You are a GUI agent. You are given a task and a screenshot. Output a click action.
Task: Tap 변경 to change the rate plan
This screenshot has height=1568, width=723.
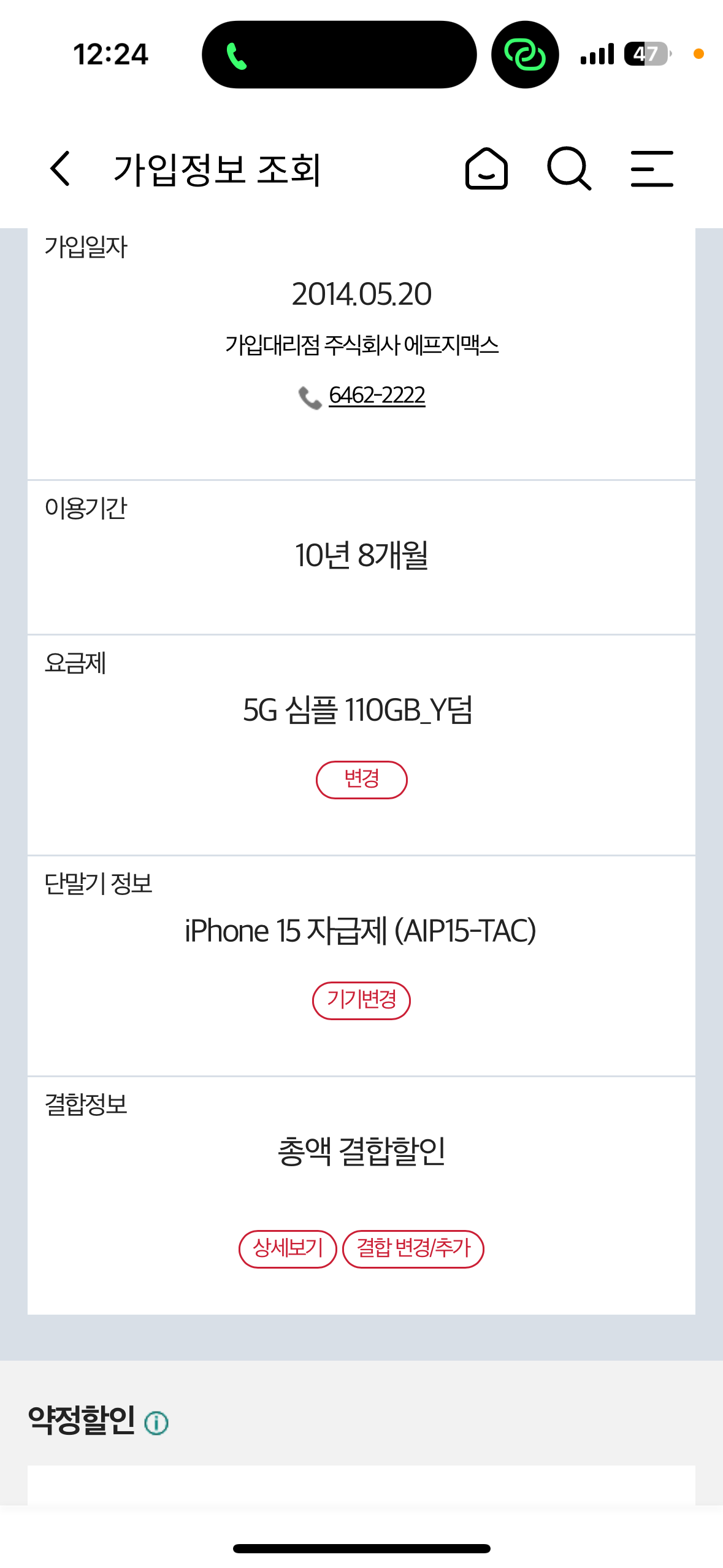(362, 780)
